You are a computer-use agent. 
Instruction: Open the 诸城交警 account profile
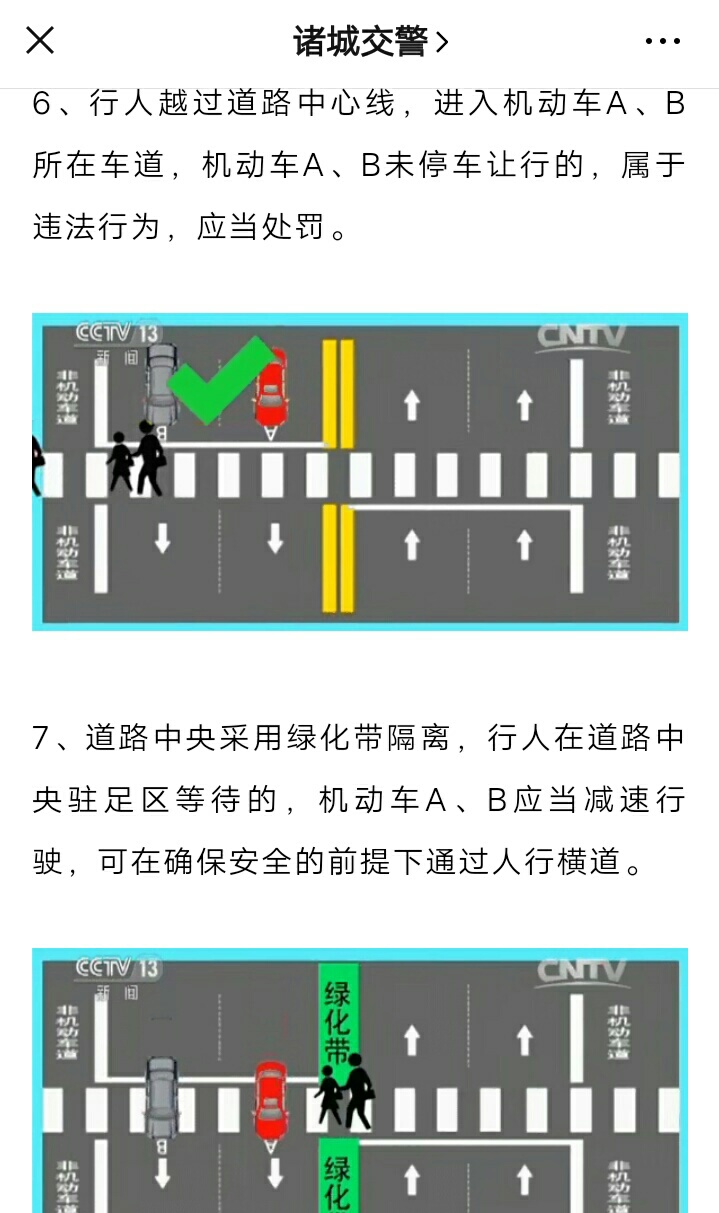370,41
